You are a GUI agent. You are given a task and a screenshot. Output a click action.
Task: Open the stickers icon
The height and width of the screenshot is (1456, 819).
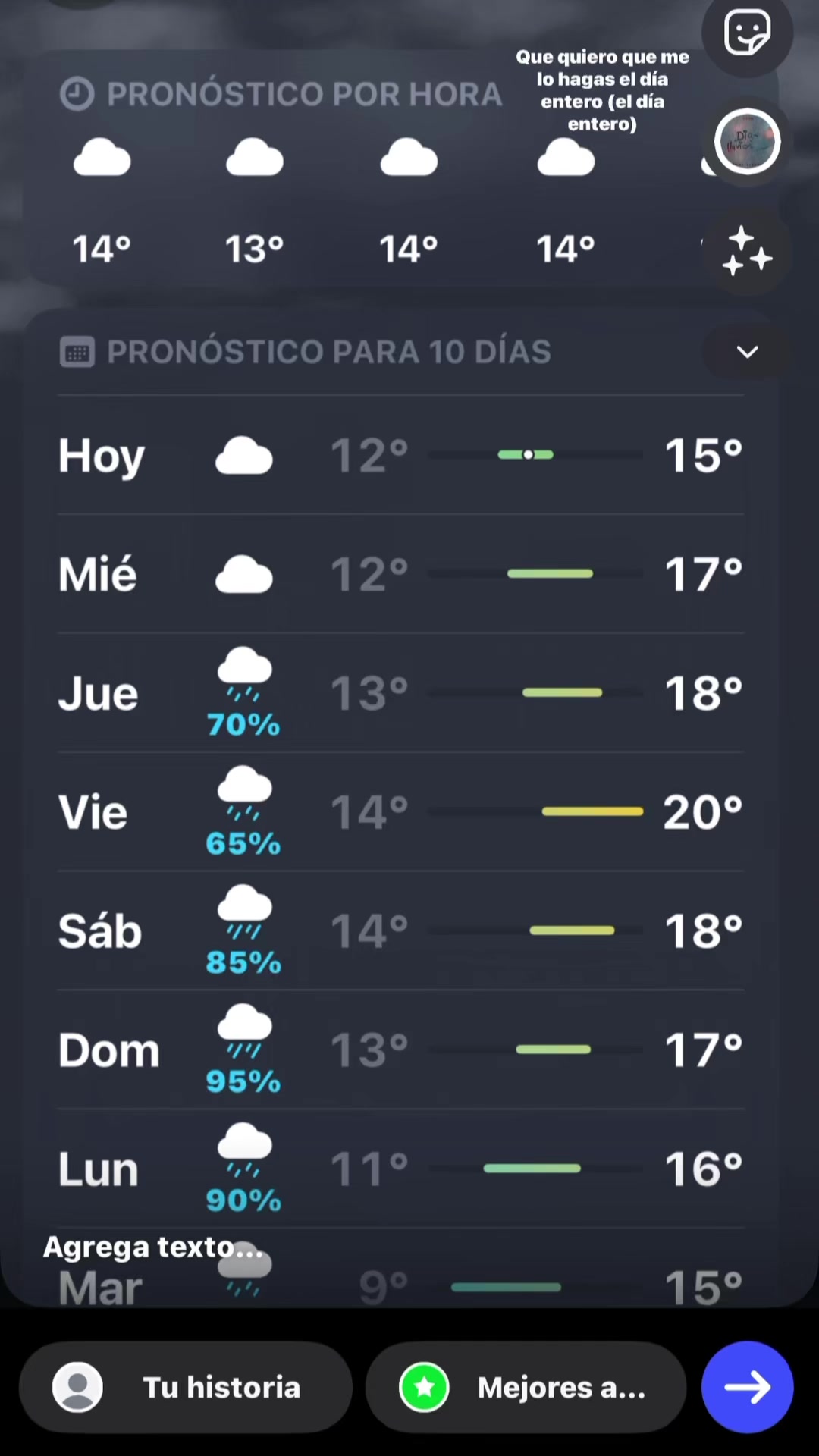(x=747, y=33)
